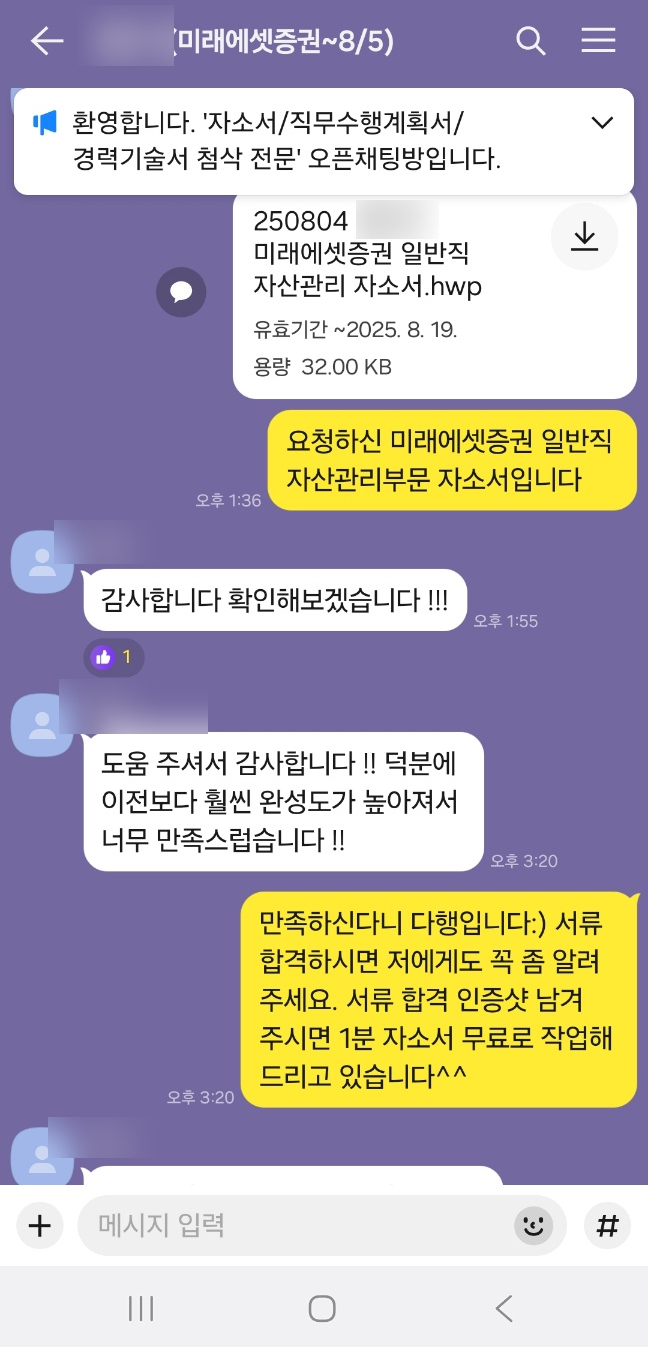Image resolution: width=648 pixels, height=1347 pixels.
Task: Search within this chat room
Action: 530,41
